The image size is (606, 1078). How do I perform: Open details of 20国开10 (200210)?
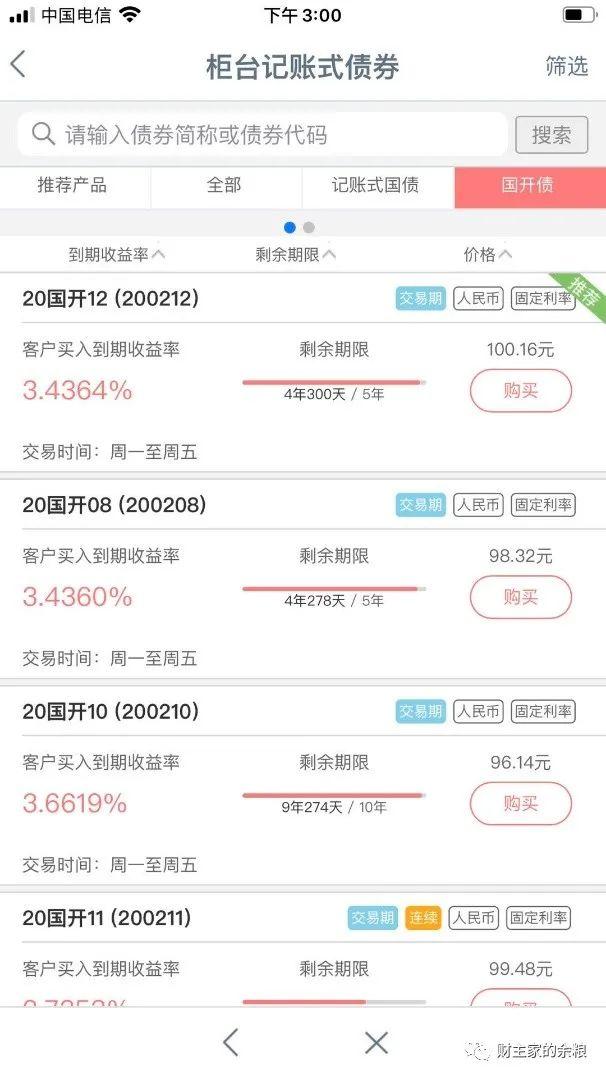(x=111, y=711)
